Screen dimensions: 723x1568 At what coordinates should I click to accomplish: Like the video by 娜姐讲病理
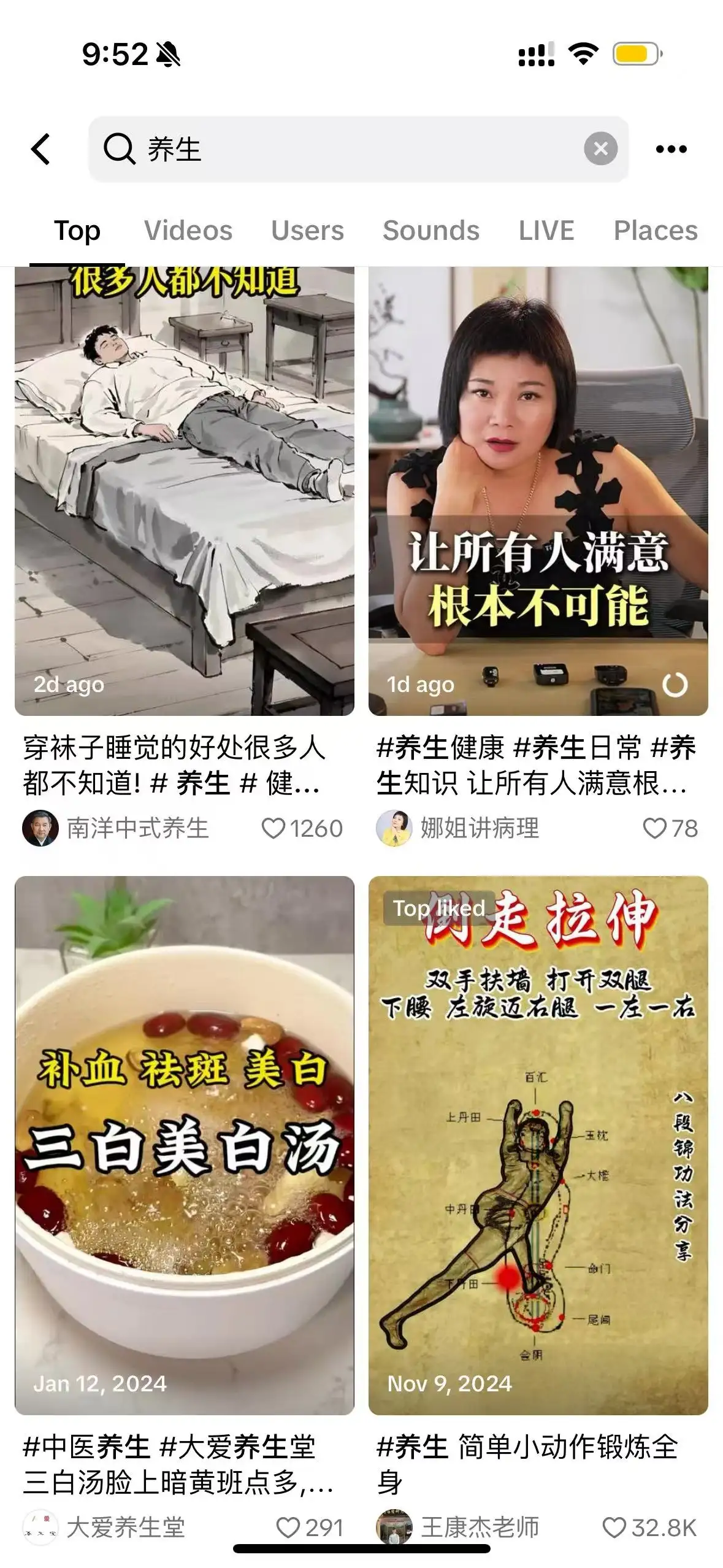(654, 829)
